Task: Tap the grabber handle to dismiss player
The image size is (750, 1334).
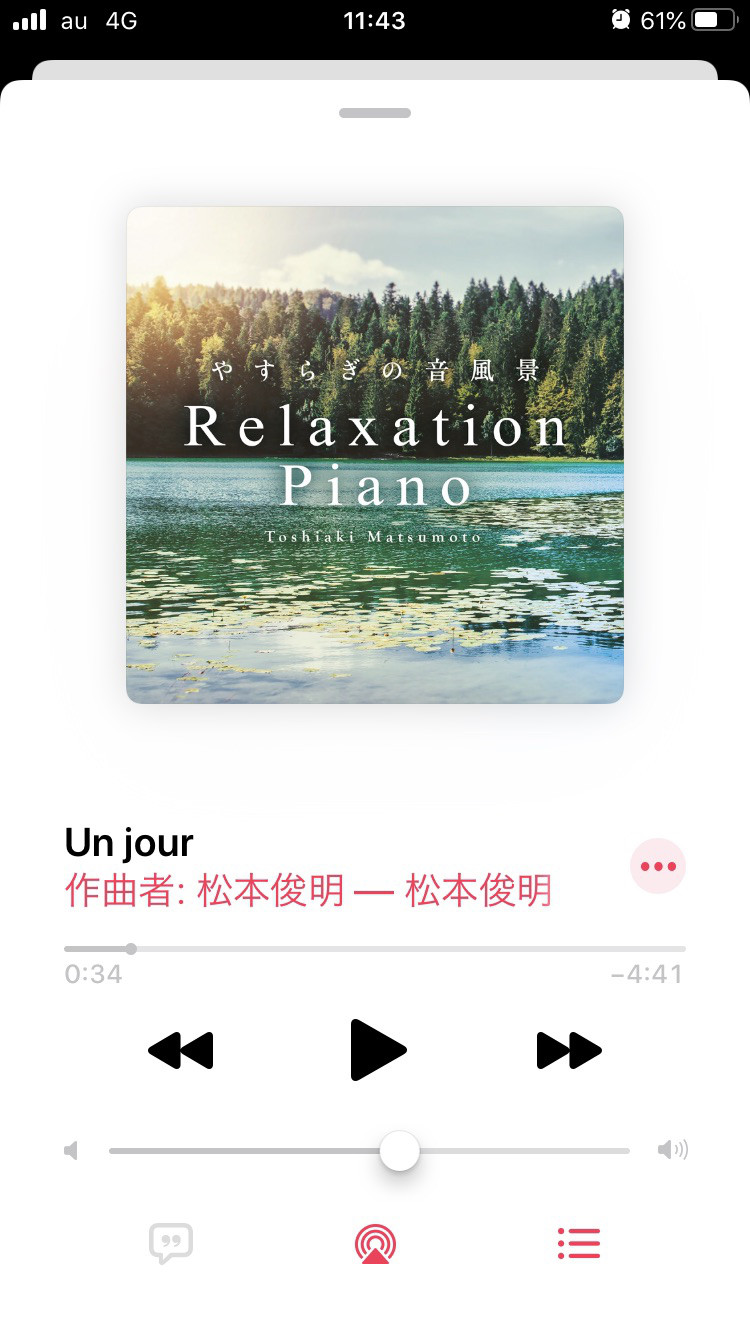Action: tap(375, 113)
